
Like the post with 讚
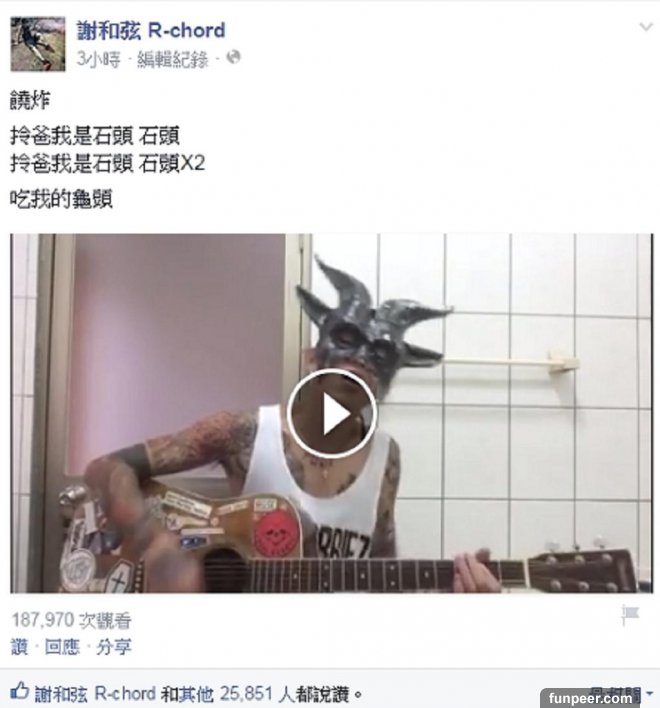pos(18,646)
